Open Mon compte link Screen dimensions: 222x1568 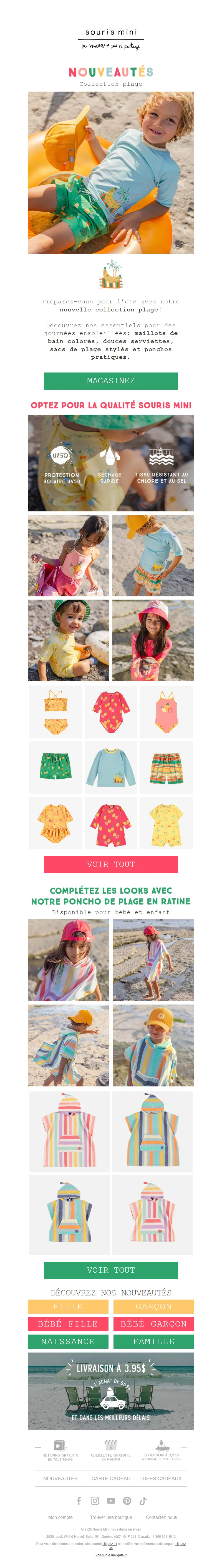[x=60, y=1517]
